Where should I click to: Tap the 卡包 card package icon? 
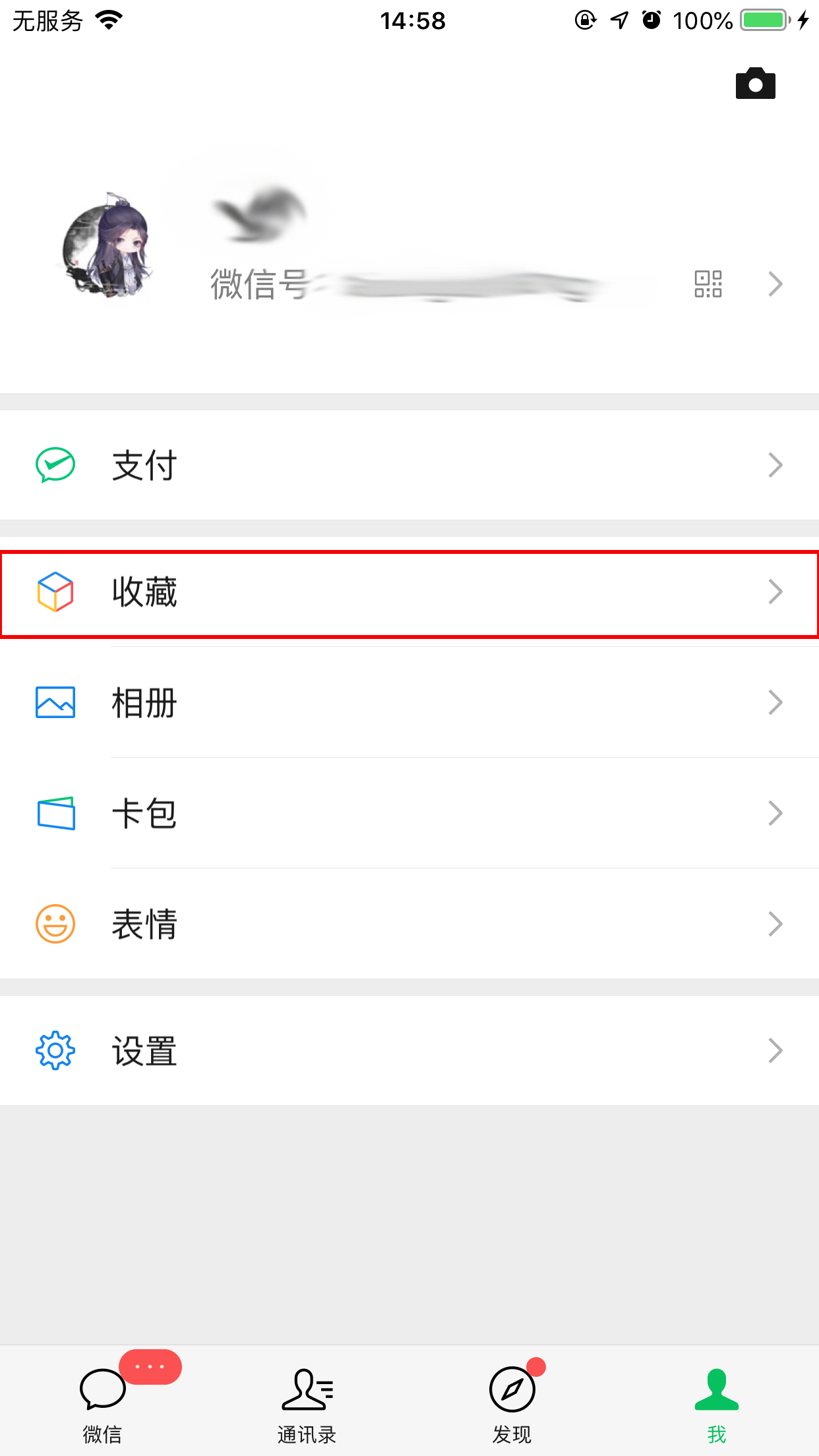(x=55, y=813)
